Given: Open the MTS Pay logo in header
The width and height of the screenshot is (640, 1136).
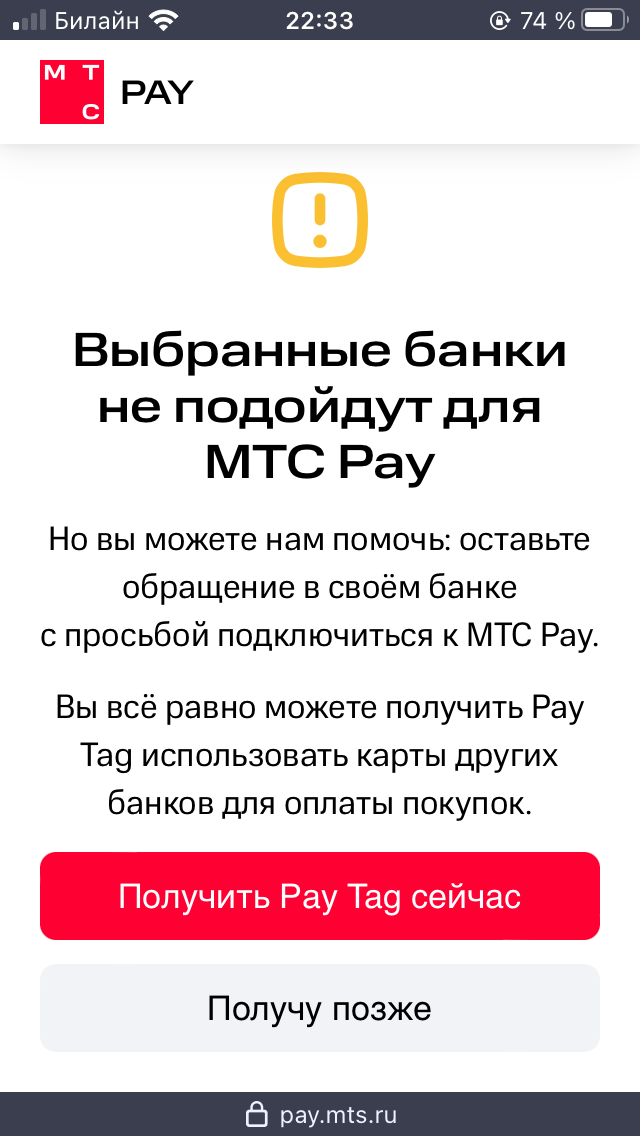Looking at the screenshot, I should pos(117,92).
